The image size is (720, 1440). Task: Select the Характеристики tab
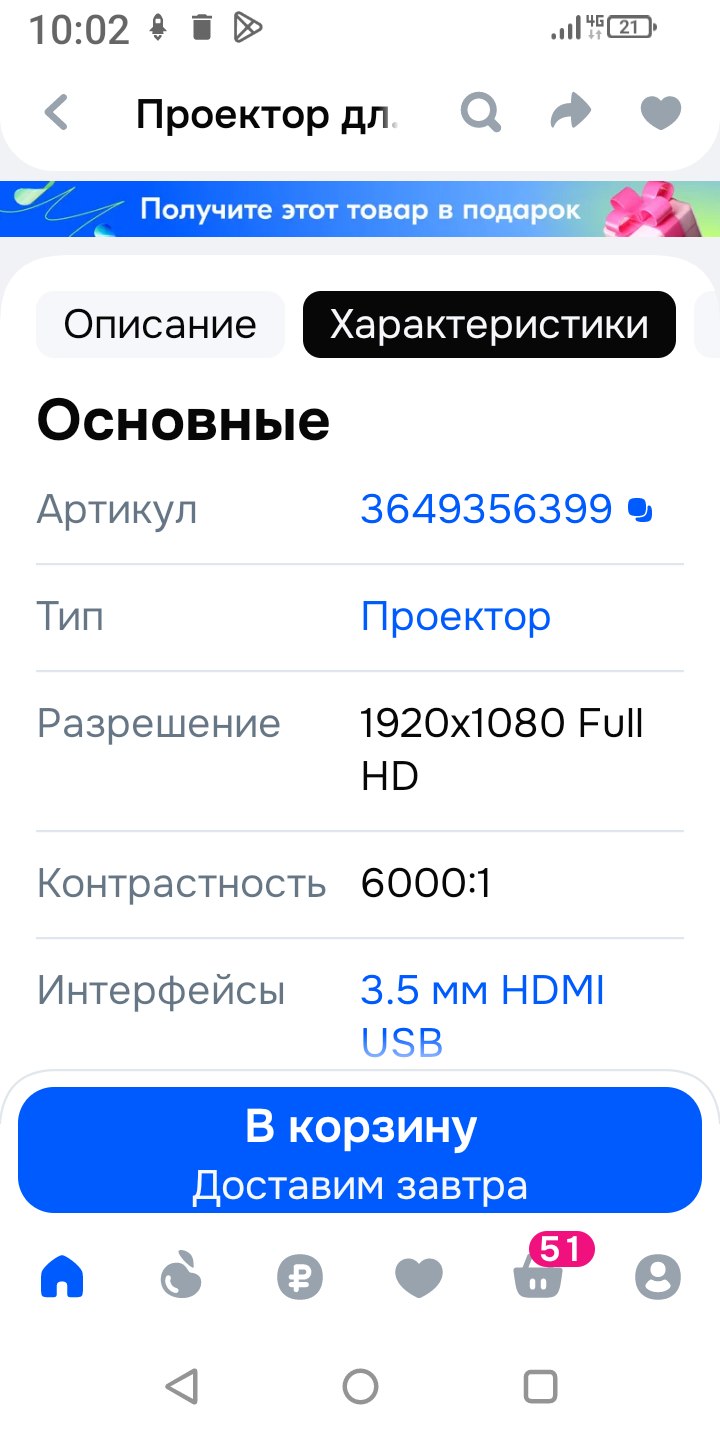[x=489, y=325]
